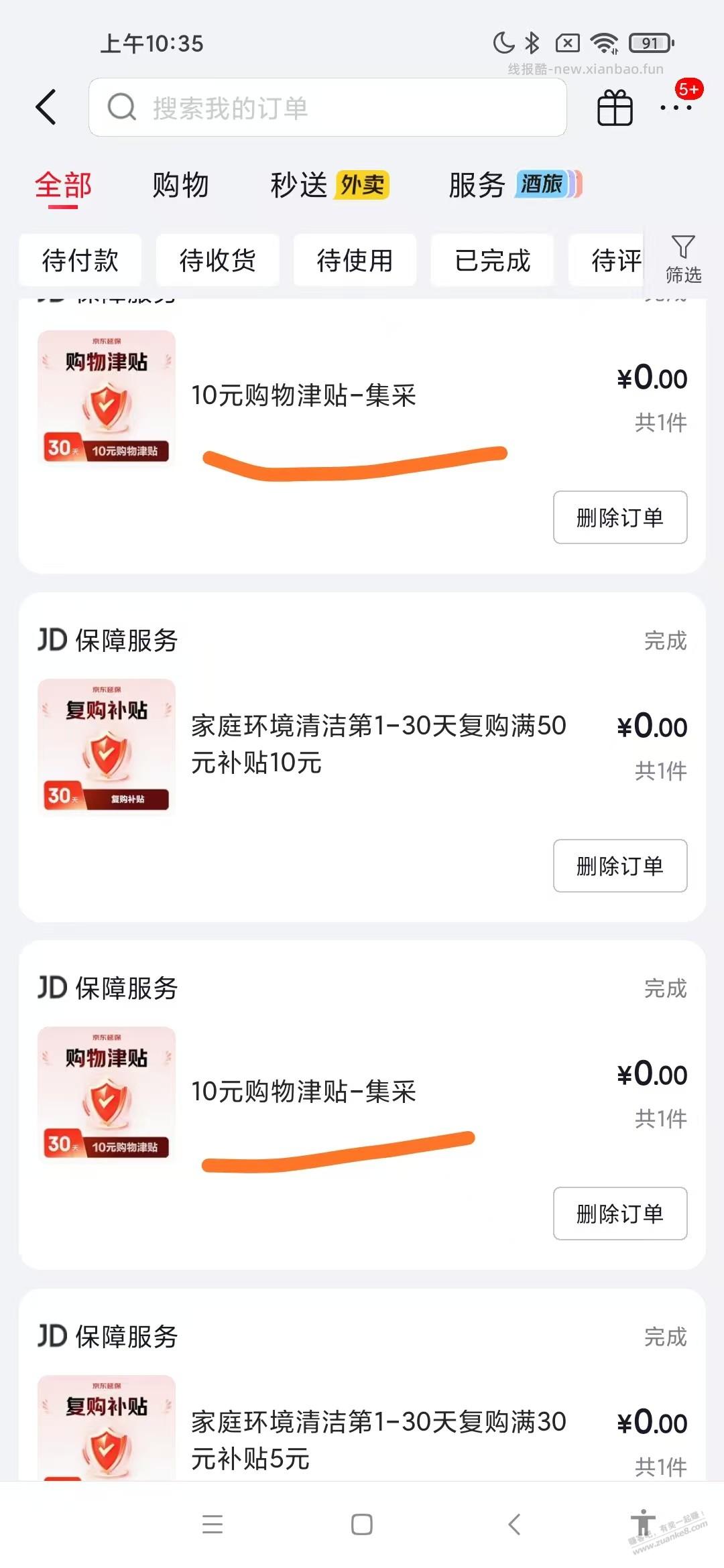Viewport: 724px width, 1568px height.
Task: Tap the Wi-Fi status icon
Action: pos(601,42)
